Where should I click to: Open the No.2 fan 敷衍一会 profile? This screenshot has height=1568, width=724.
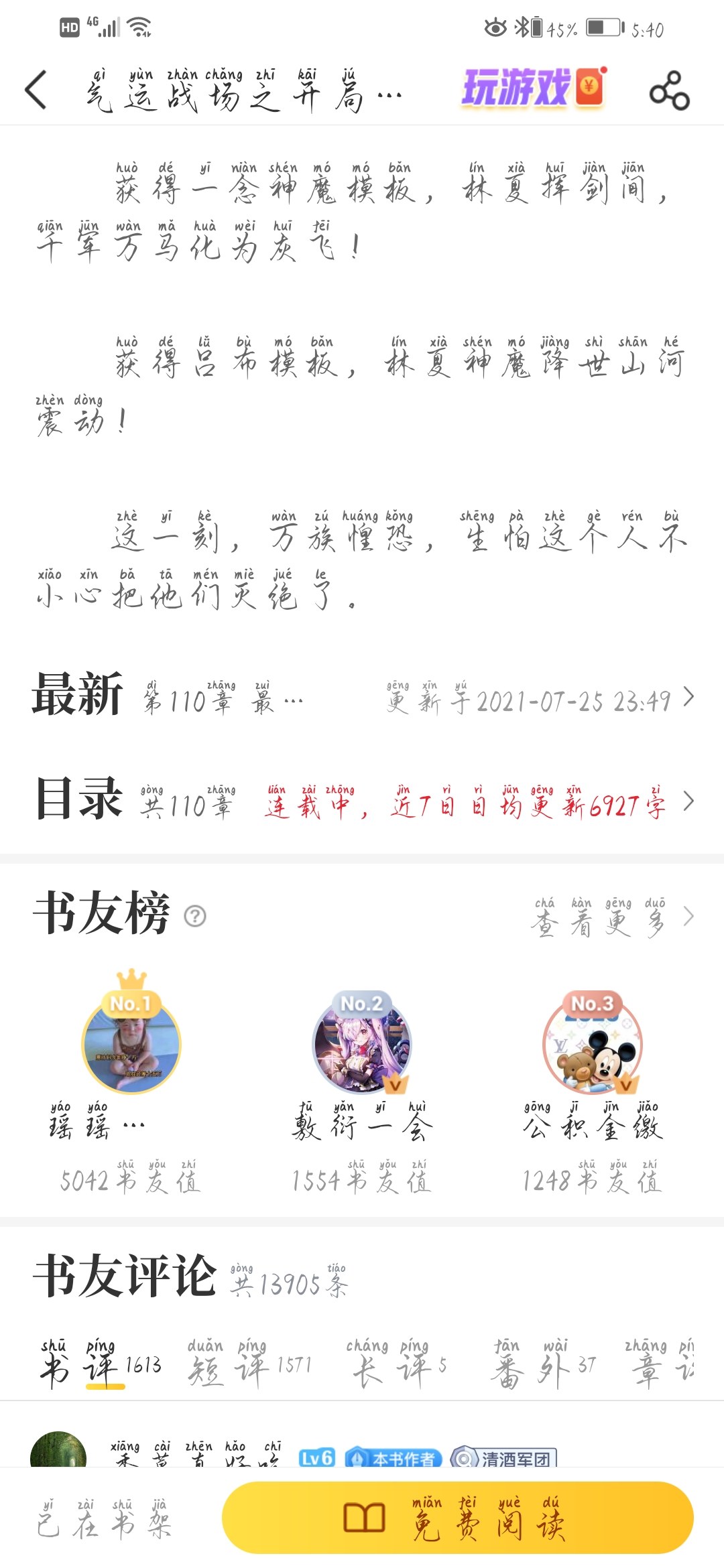(x=362, y=1045)
